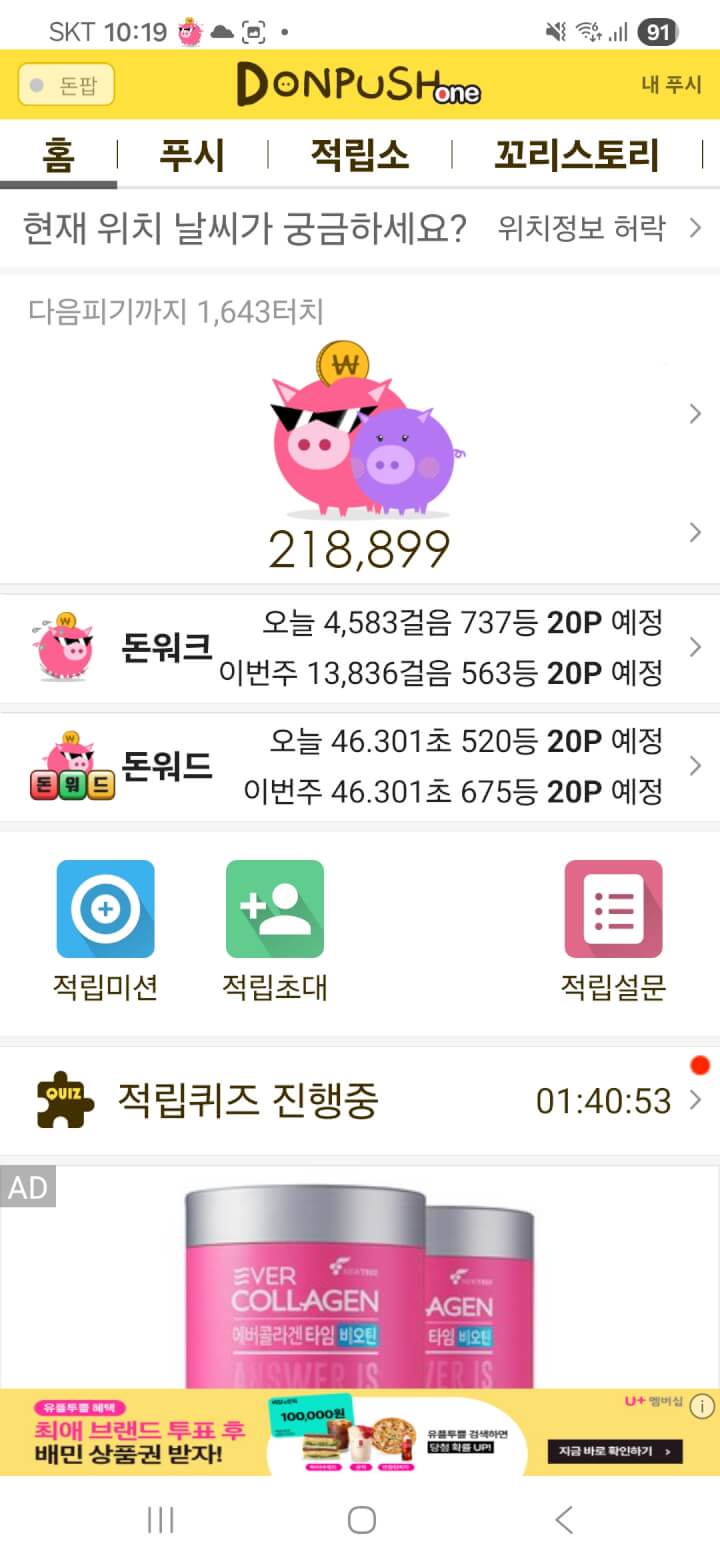
Task: Go back with the system back button
Action: coord(564,1520)
